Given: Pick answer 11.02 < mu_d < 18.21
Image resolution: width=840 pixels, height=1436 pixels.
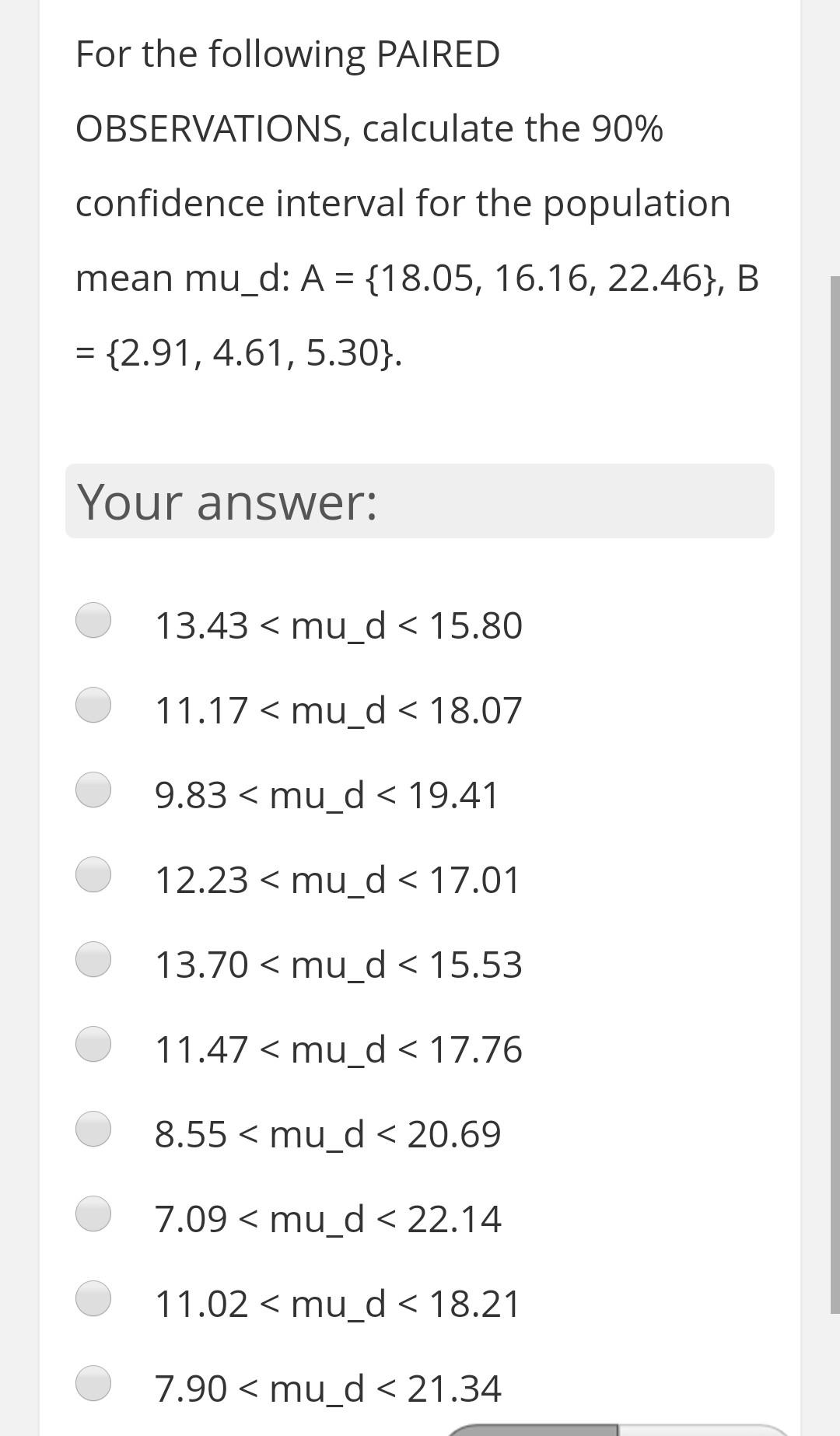Looking at the screenshot, I should pos(93,1298).
